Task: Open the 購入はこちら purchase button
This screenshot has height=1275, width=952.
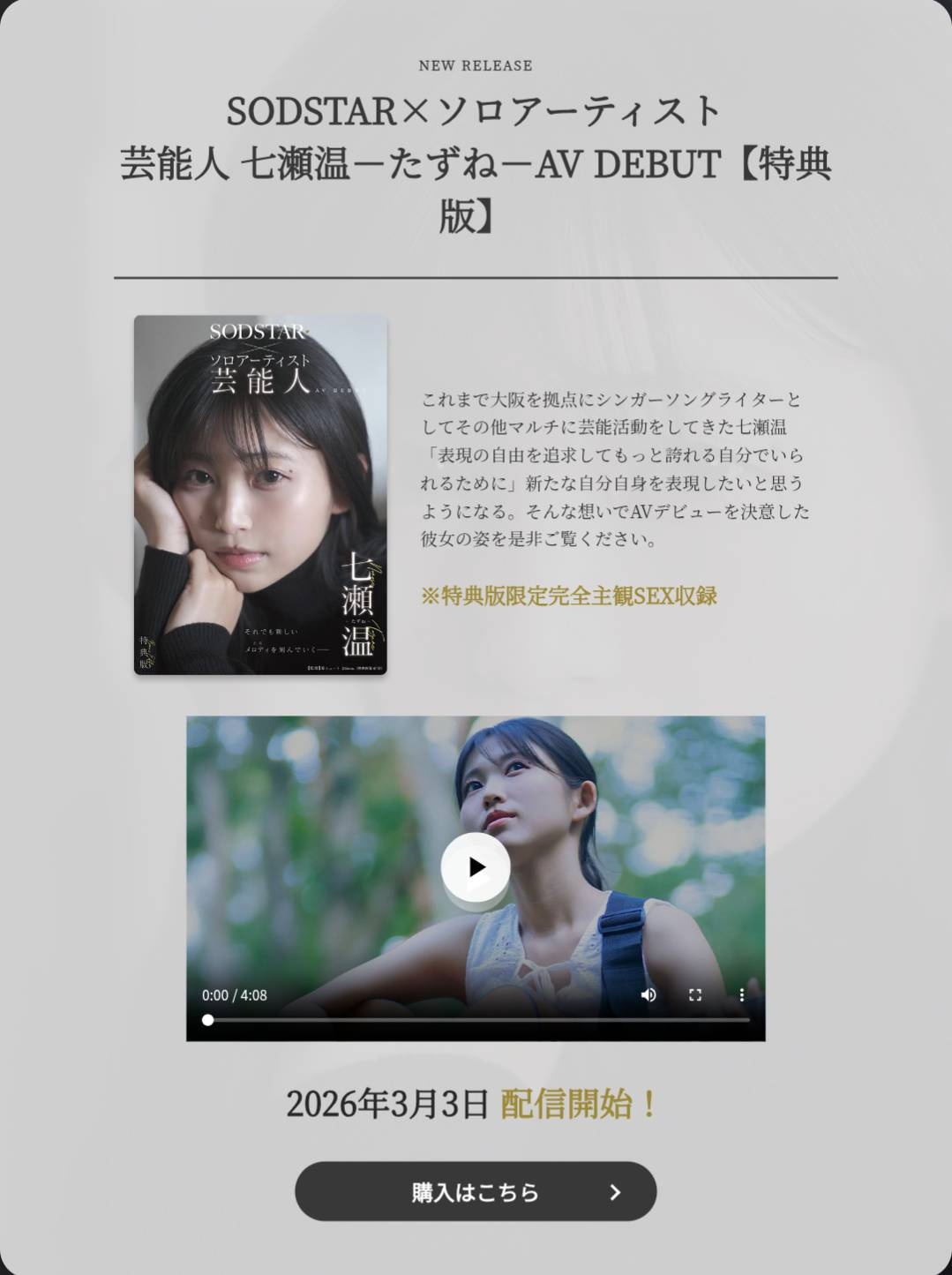Action: tap(476, 1191)
